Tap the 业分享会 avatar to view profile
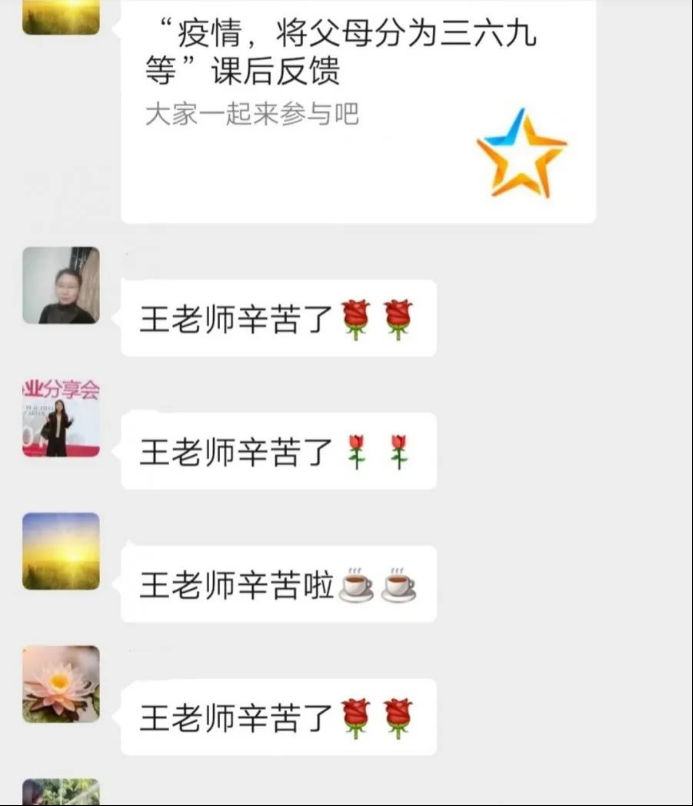 61,418
